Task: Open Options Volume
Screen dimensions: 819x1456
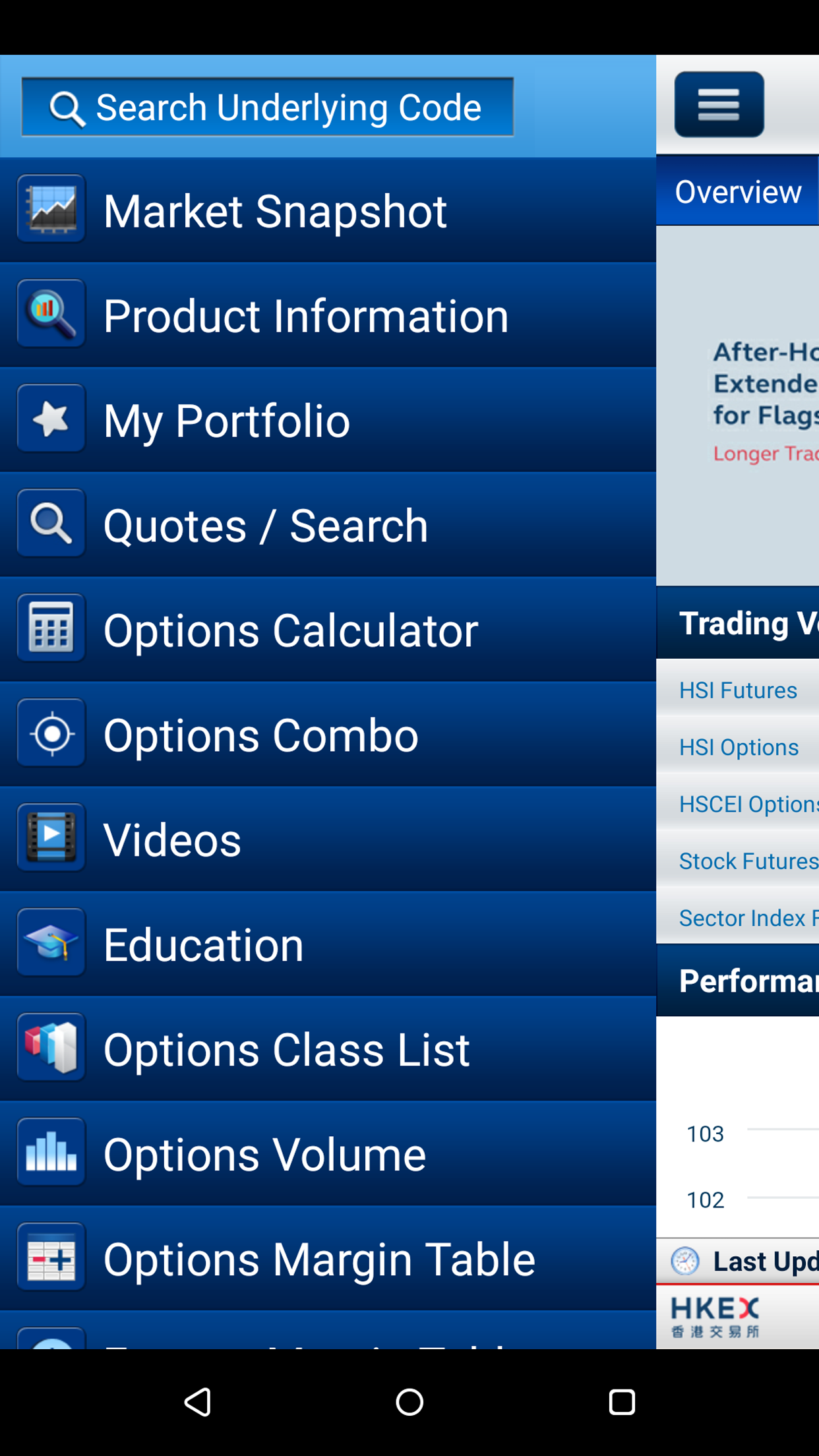Action: tap(328, 1154)
